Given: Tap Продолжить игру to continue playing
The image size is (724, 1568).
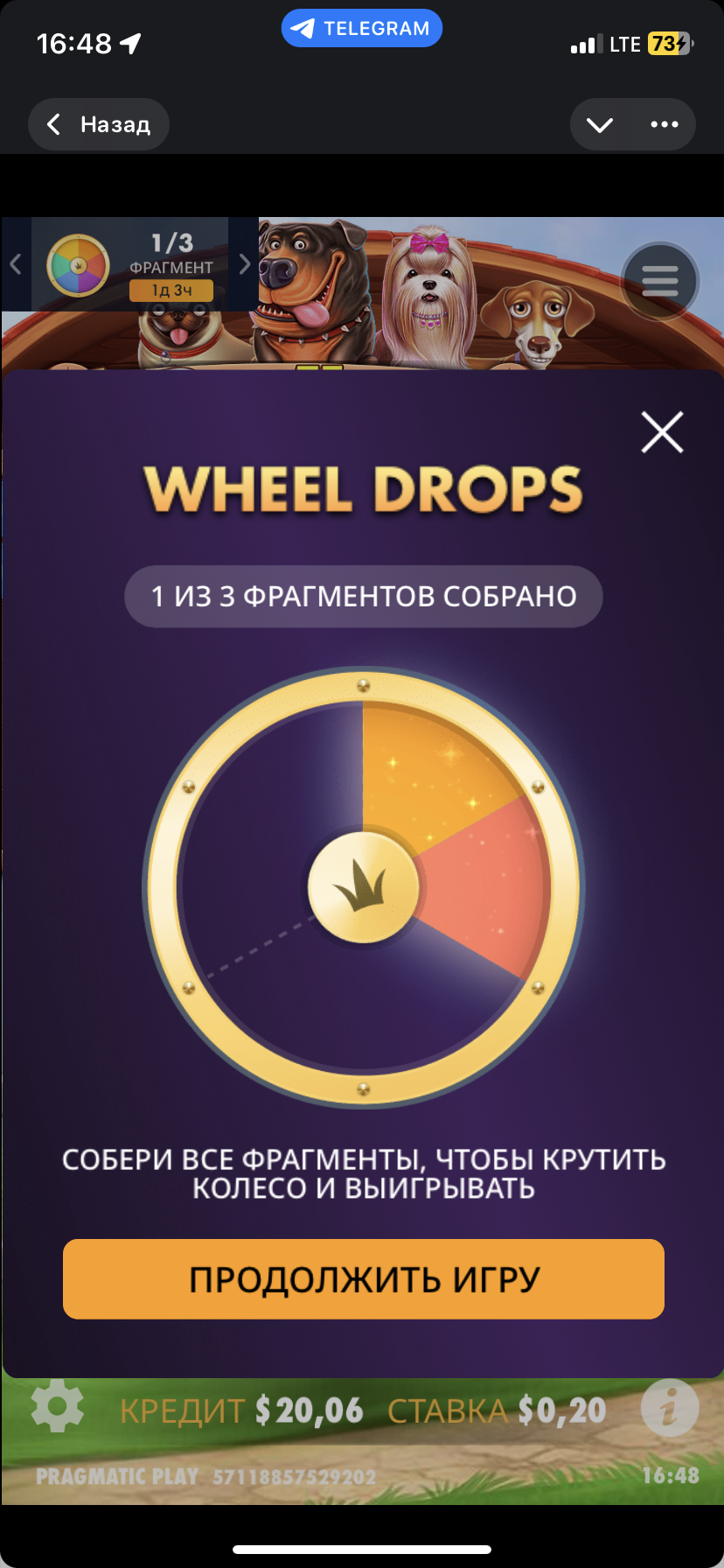Looking at the screenshot, I should click(363, 1279).
